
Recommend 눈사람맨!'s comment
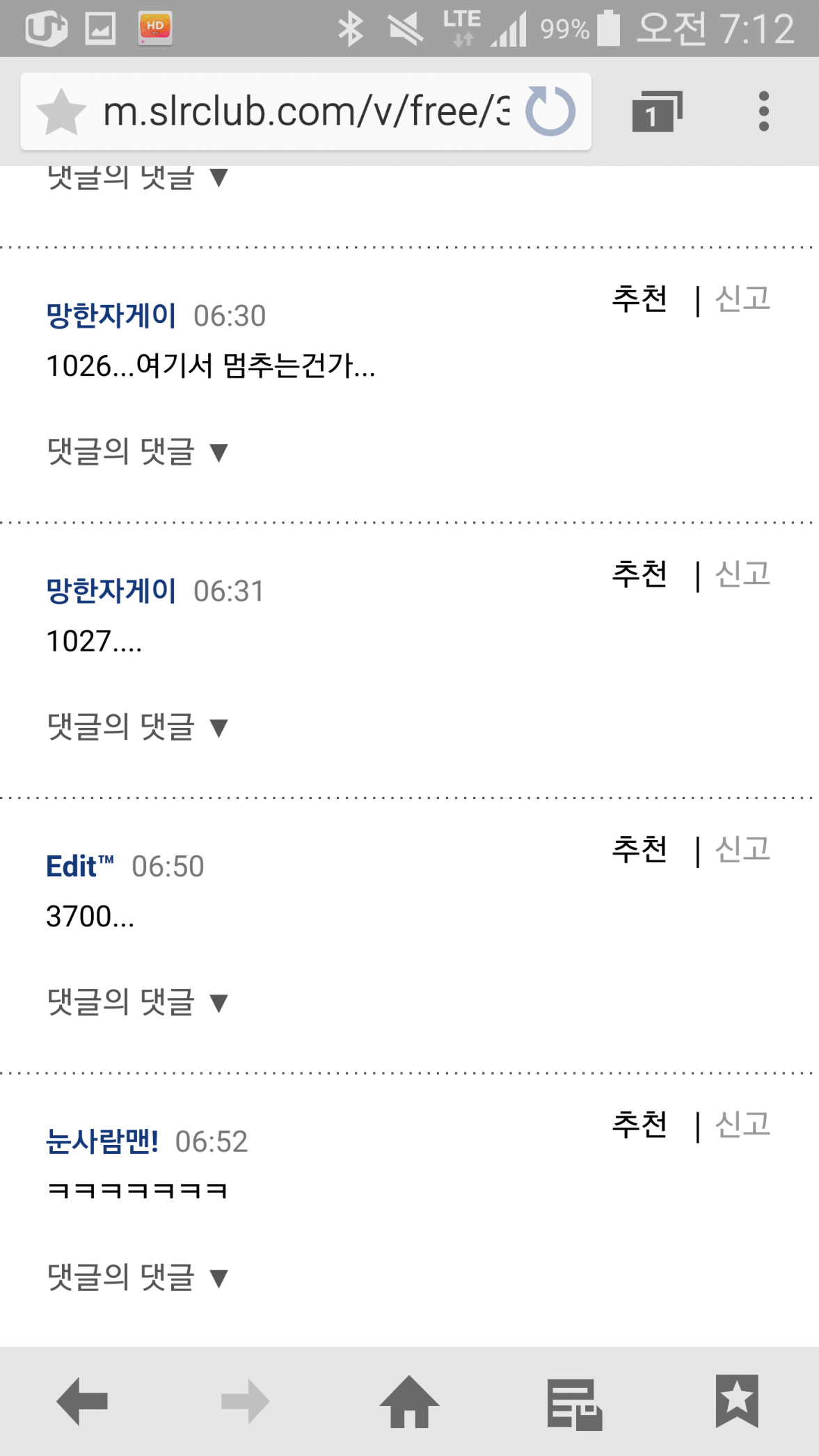point(639,1125)
